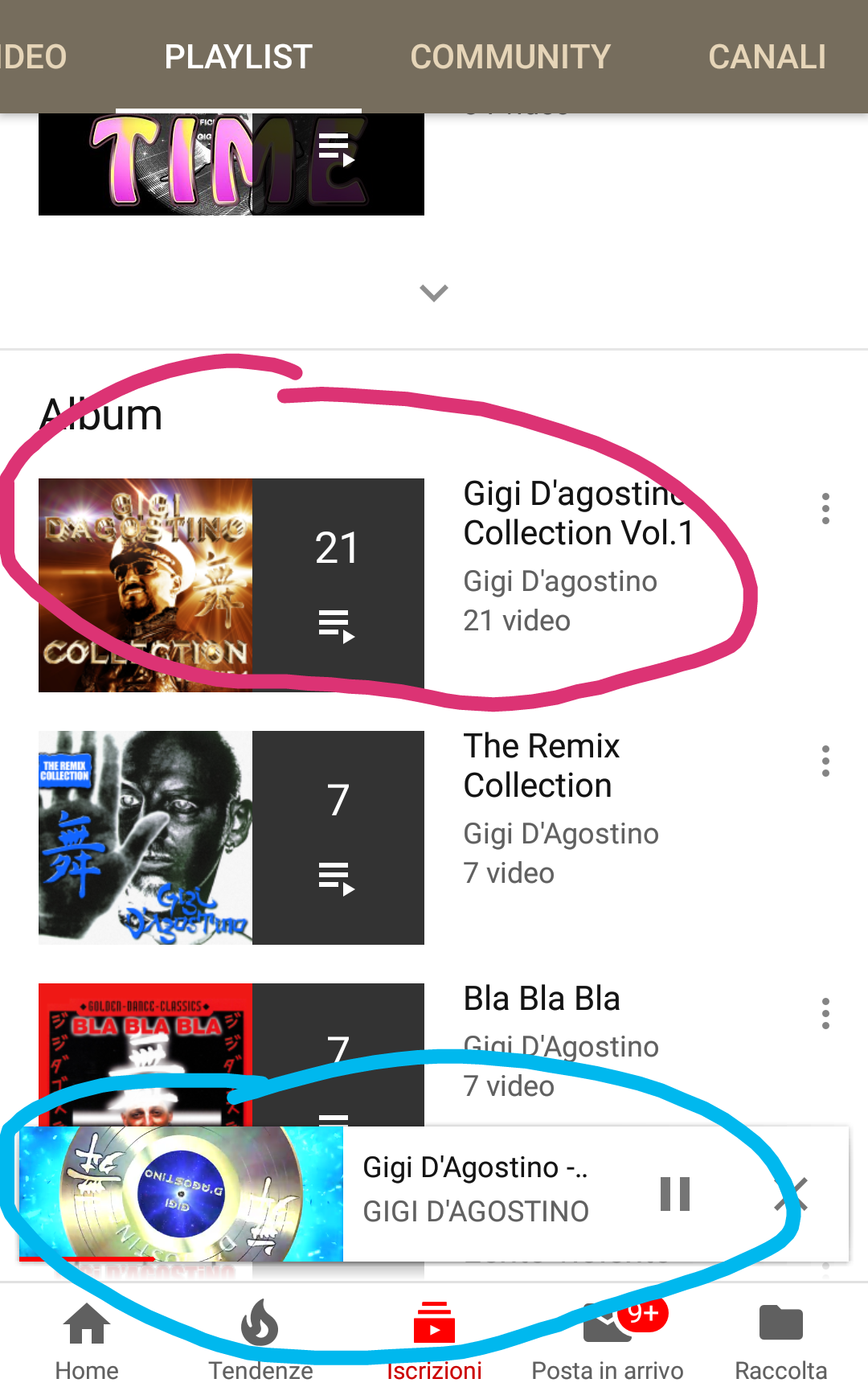This screenshot has width=868, height=1387.
Task: Open the TIME playlist thumbnail
Action: pyautogui.click(x=231, y=165)
